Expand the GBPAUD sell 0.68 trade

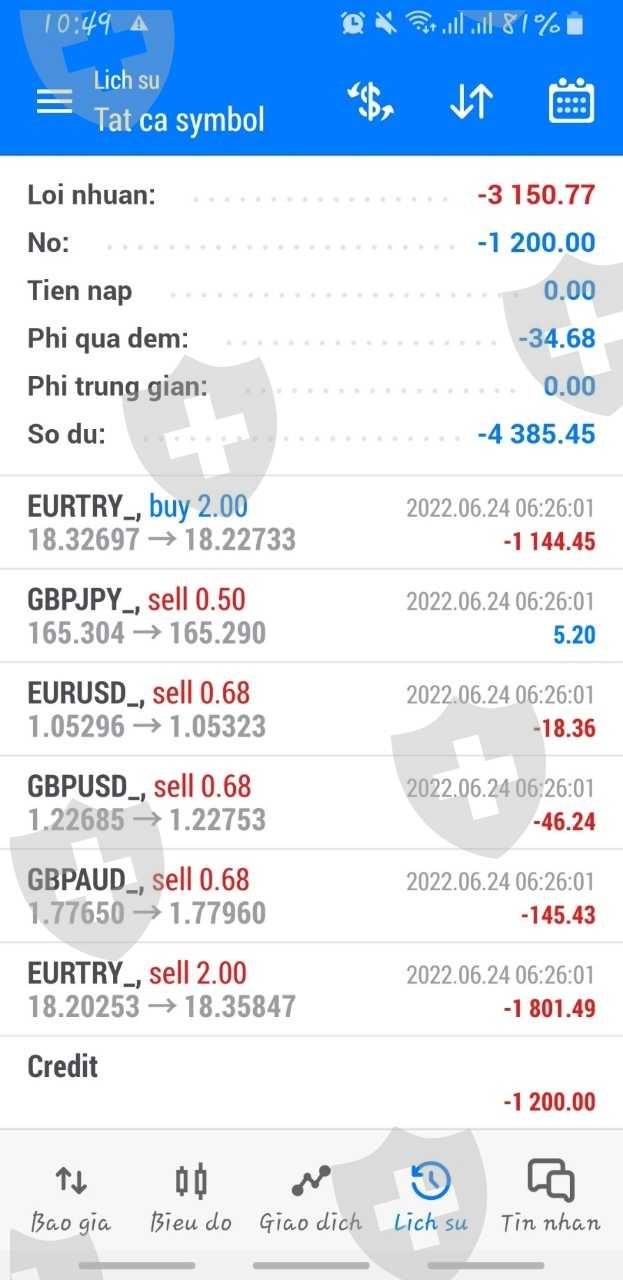point(311,897)
